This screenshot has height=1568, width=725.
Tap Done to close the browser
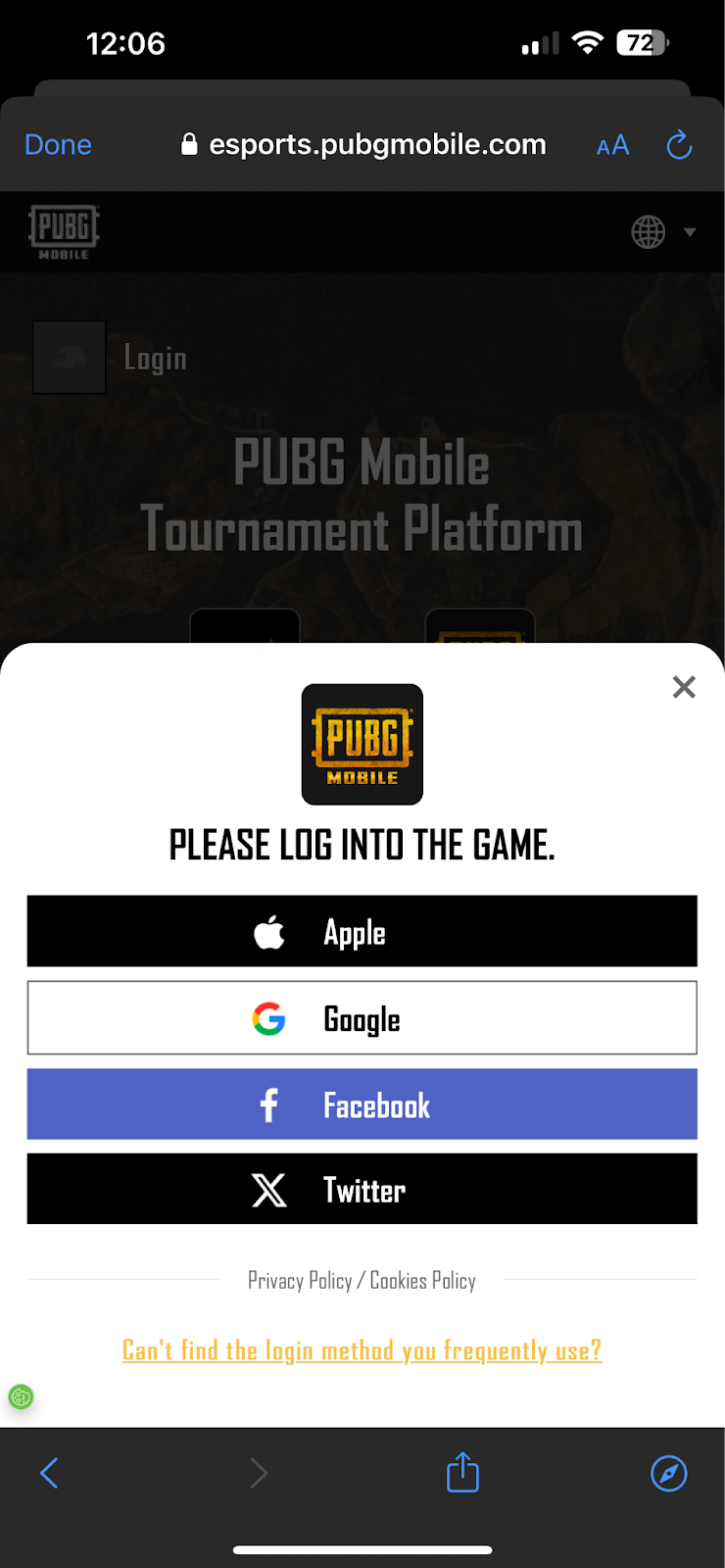[58, 145]
